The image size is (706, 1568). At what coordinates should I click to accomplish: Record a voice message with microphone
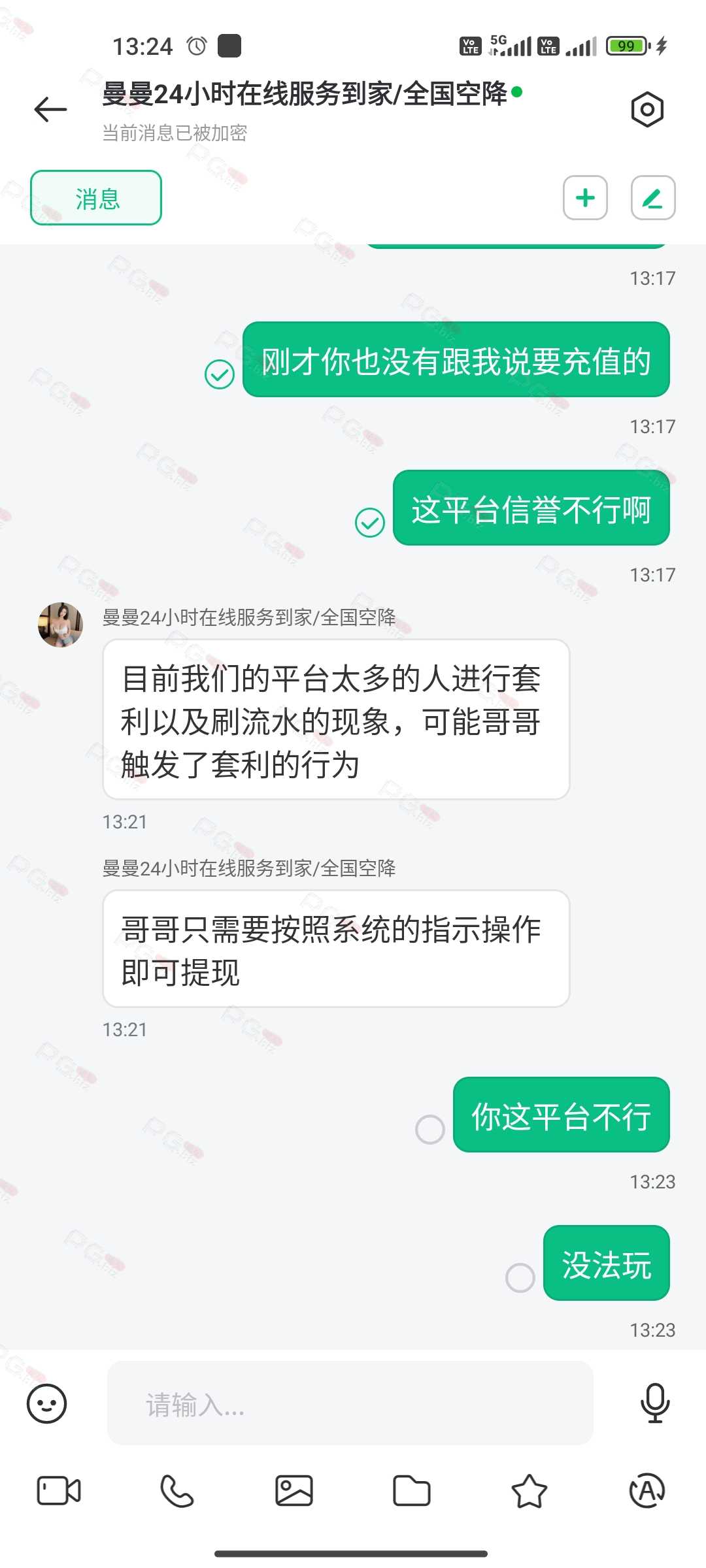[x=655, y=1403]
